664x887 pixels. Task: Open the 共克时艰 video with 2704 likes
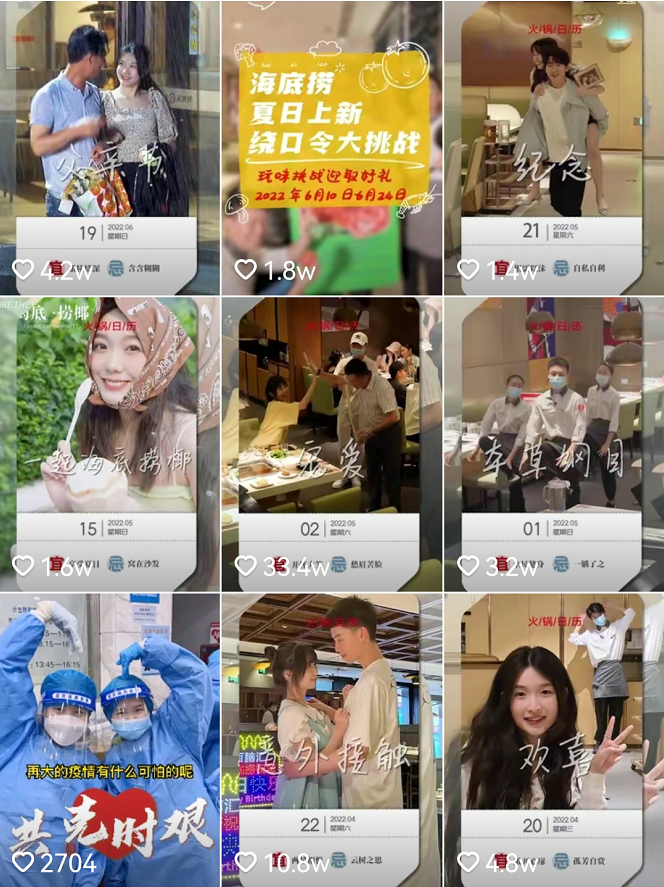pyautogui.click(x=109, y=735)
